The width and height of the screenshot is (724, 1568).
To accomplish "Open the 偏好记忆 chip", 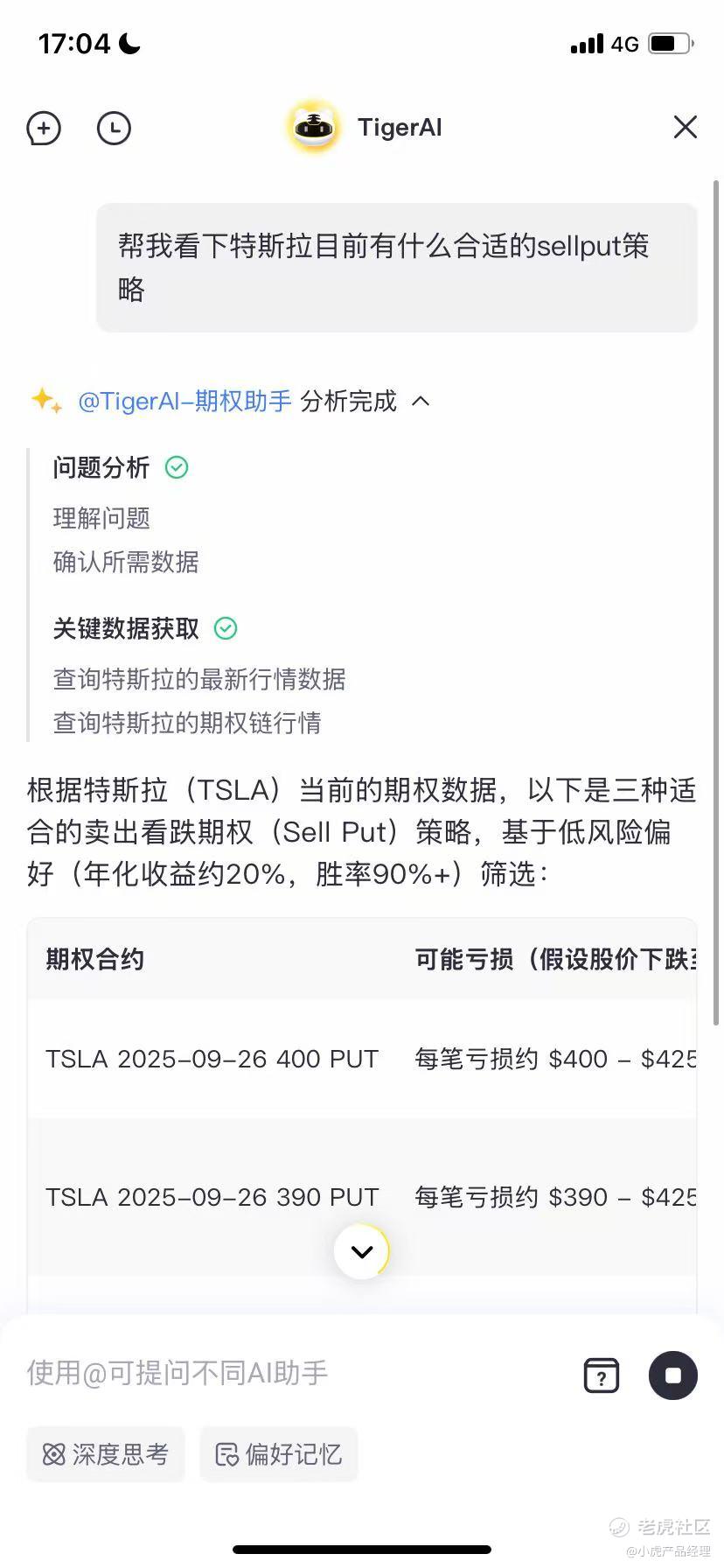I will [279, 1454].
